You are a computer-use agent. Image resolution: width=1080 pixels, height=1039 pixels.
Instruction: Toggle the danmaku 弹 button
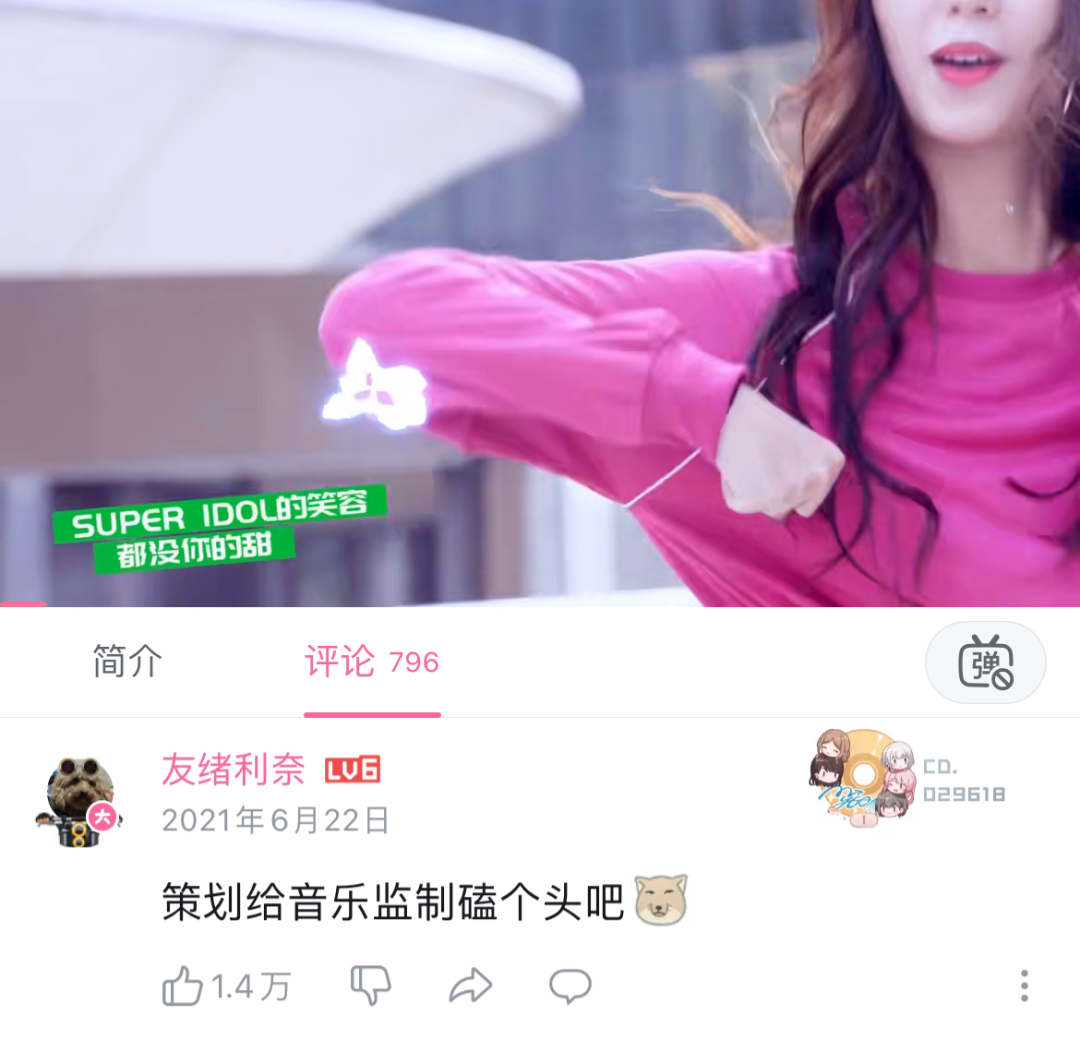pos(985,663)
